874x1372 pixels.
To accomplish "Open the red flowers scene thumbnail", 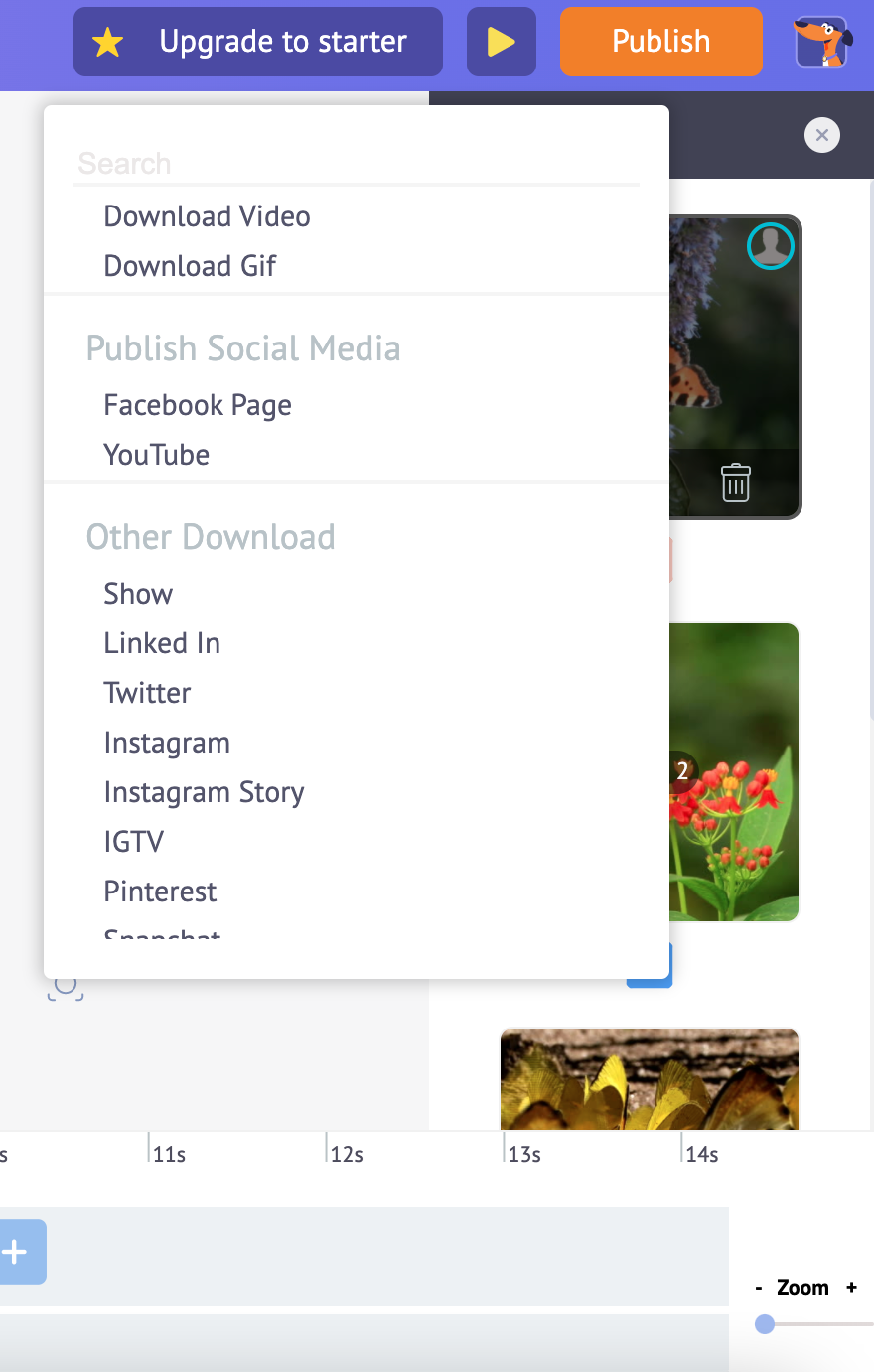I will click(735, 771).
